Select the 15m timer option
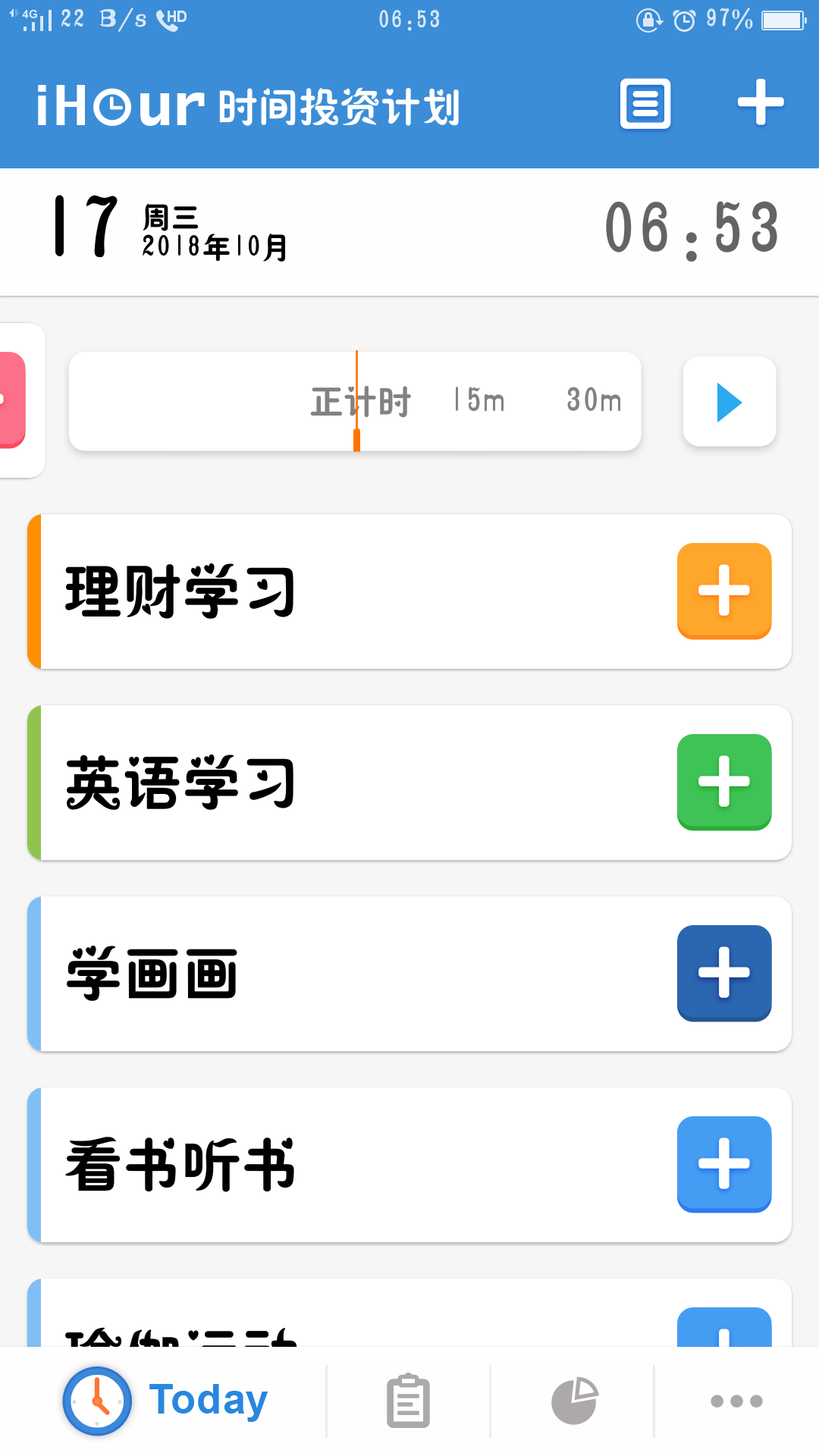The height and width of the screenshot is (1456, 819). tap(479, 400)
